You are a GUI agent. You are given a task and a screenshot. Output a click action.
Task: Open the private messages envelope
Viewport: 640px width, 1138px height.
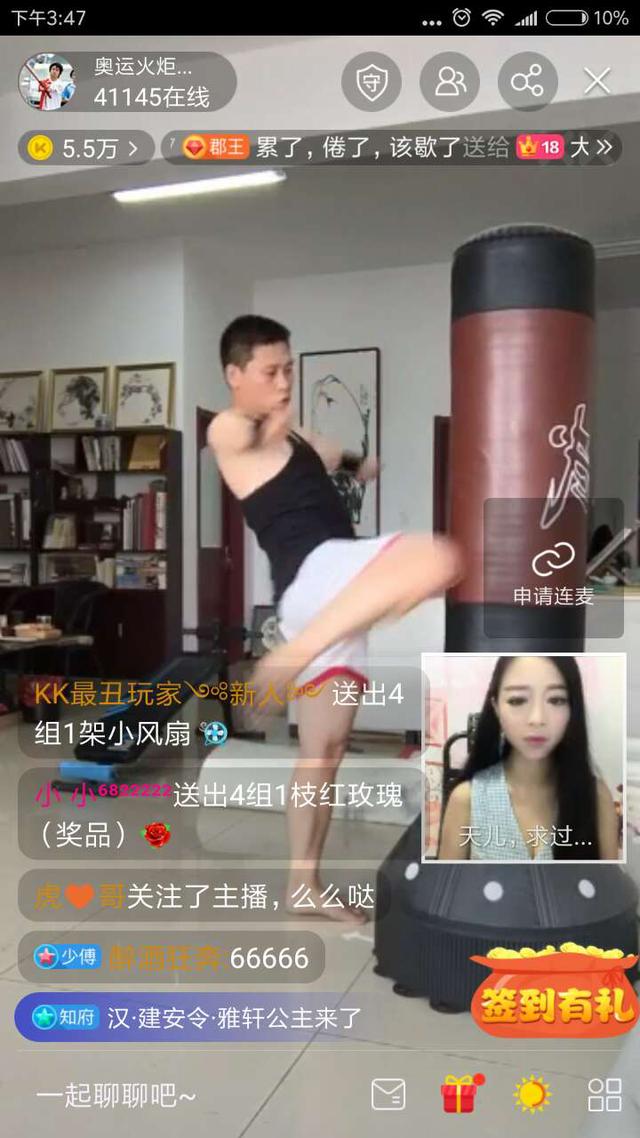[388, 1095]
